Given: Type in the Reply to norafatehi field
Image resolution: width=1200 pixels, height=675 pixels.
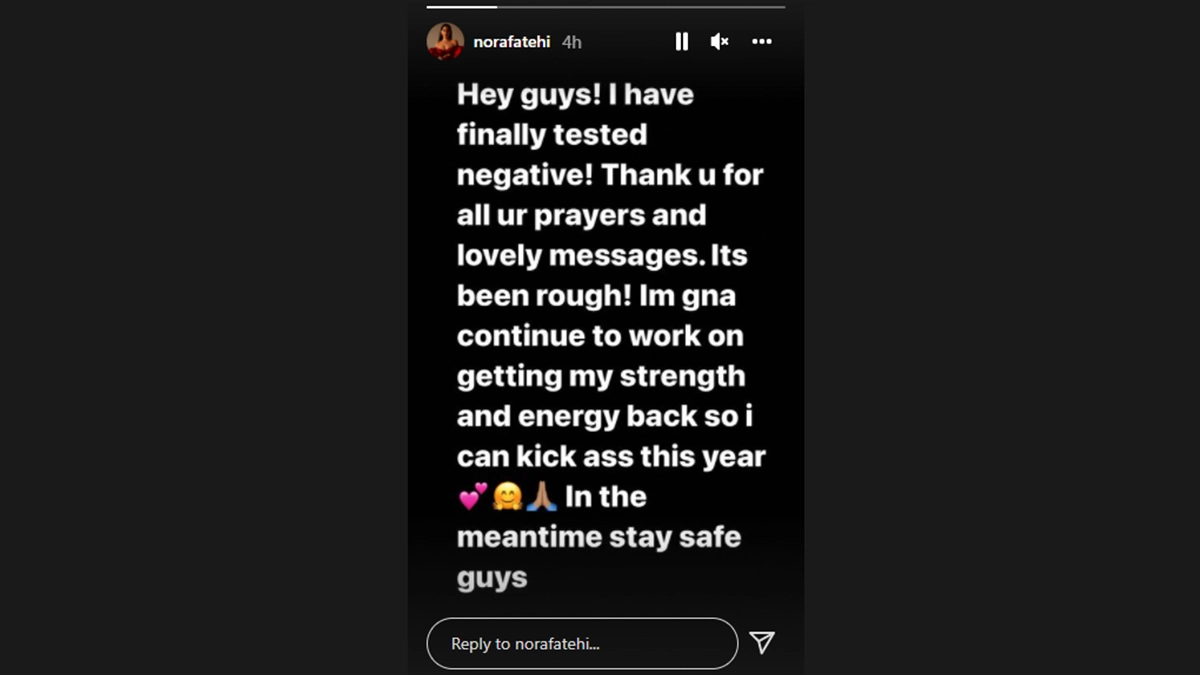Looking at the screenshot, I should coord(581,644).
